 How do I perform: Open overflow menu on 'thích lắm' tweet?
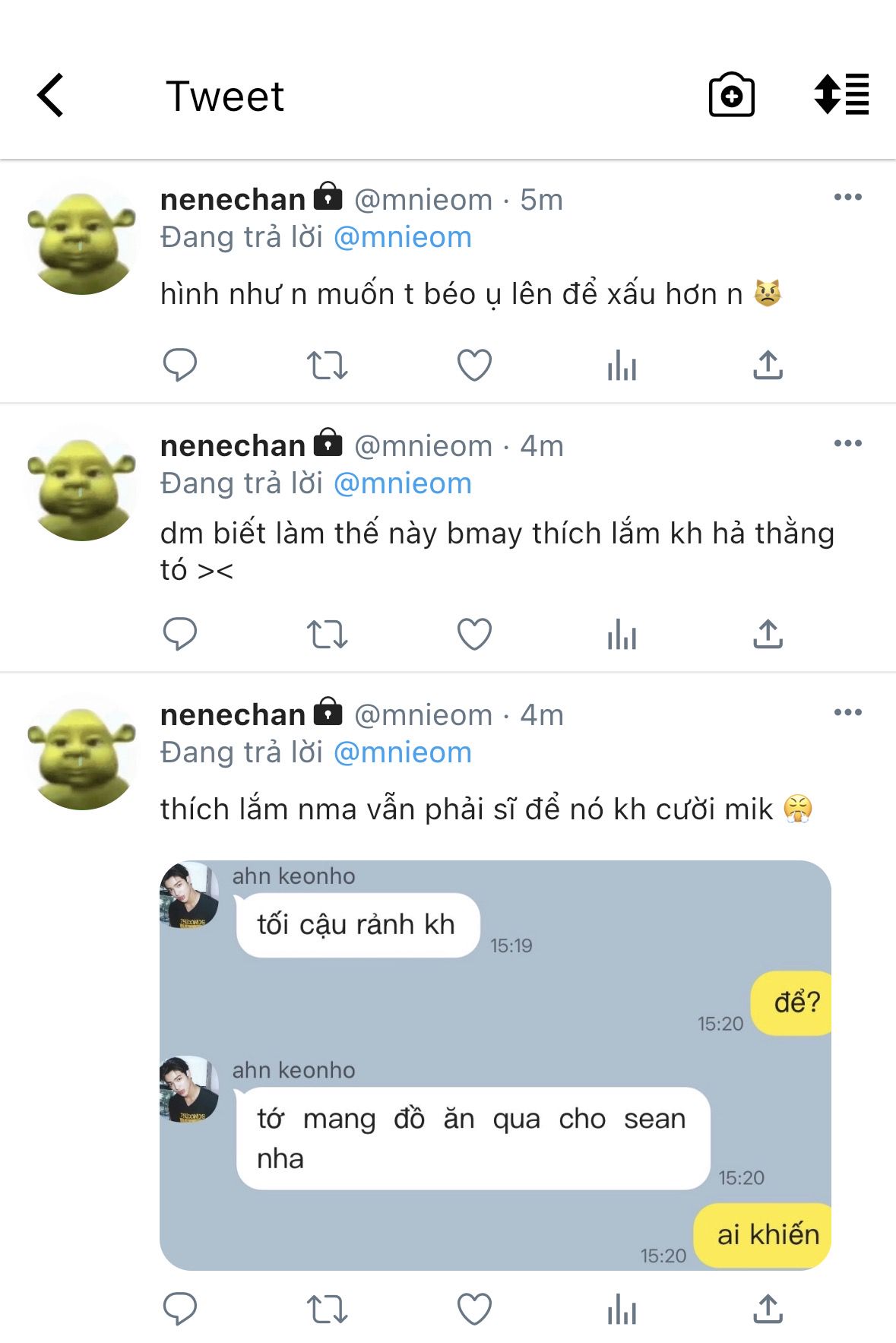click(x=847, y=713)
